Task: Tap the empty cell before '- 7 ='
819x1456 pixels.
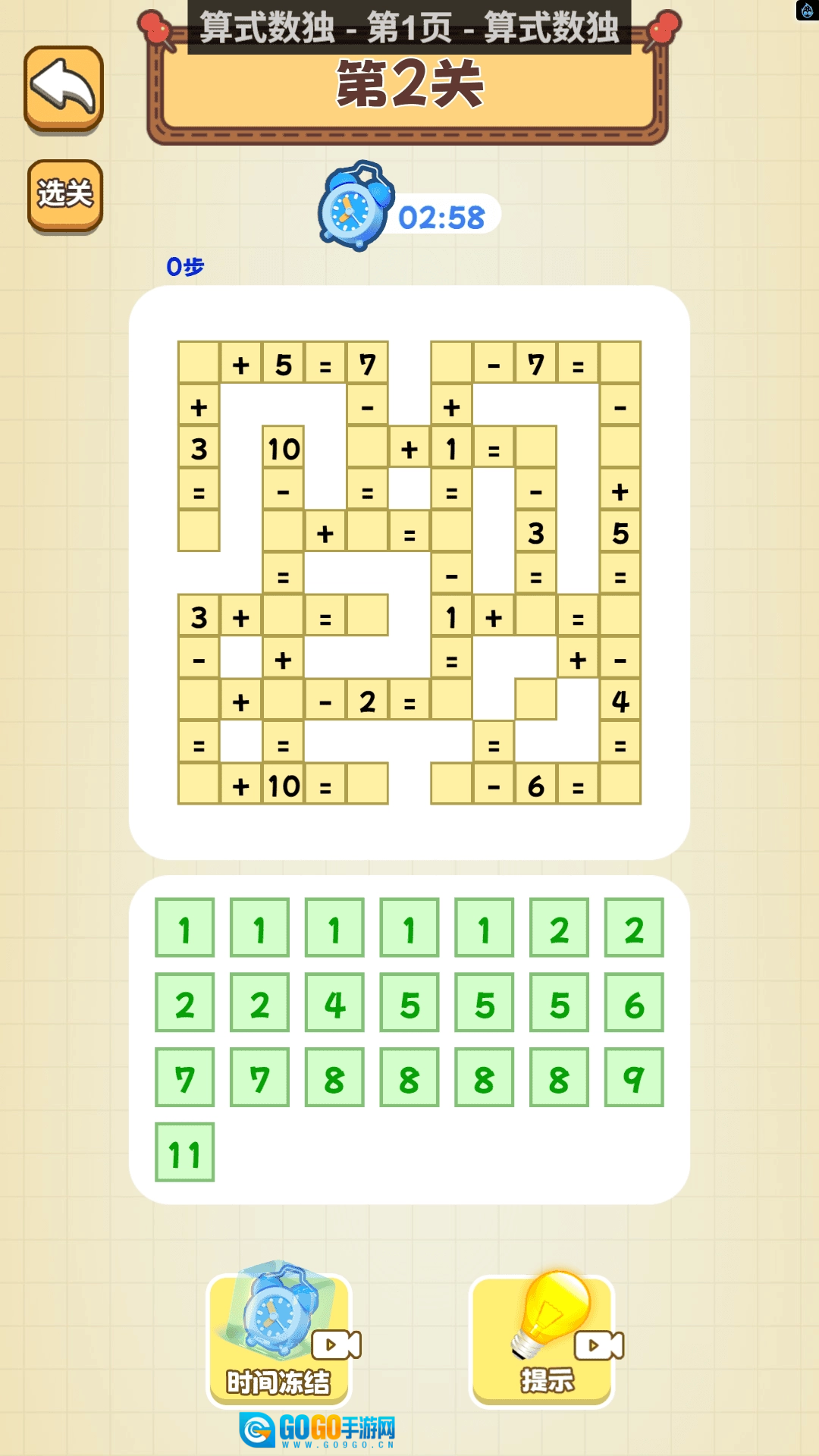Action: click(451, 363)
